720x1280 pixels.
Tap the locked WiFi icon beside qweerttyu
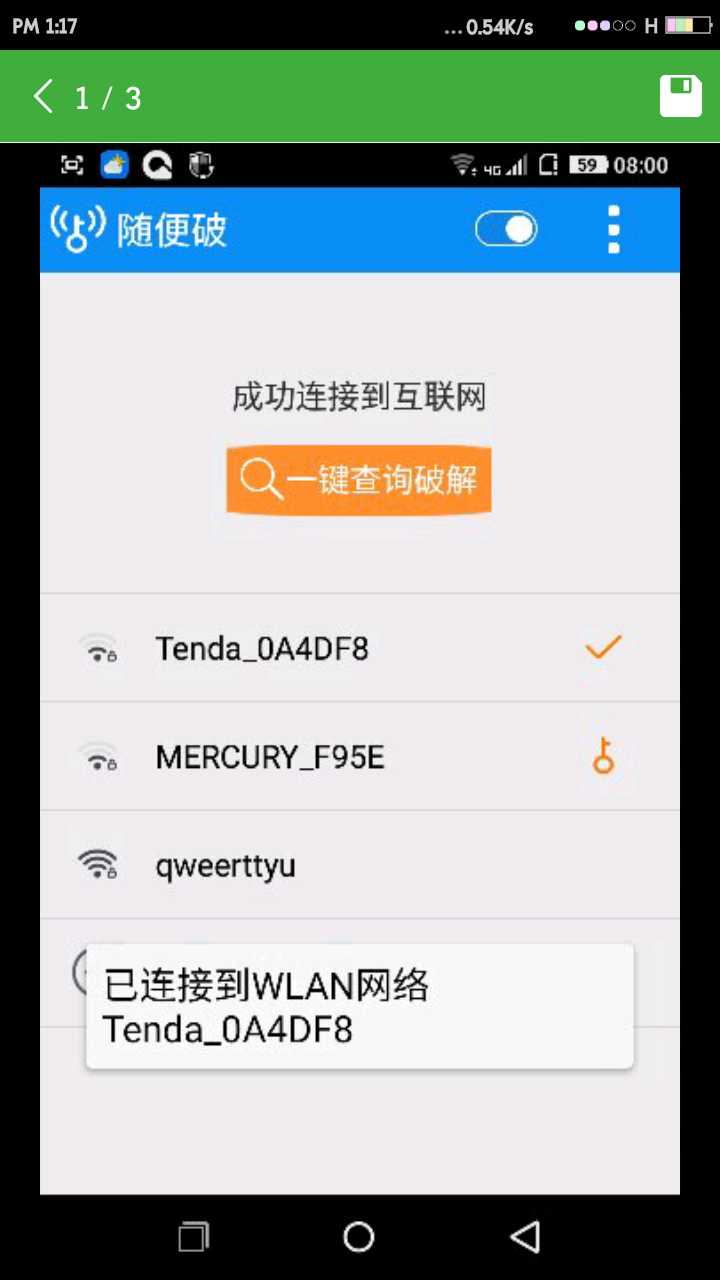pos(97,864)
